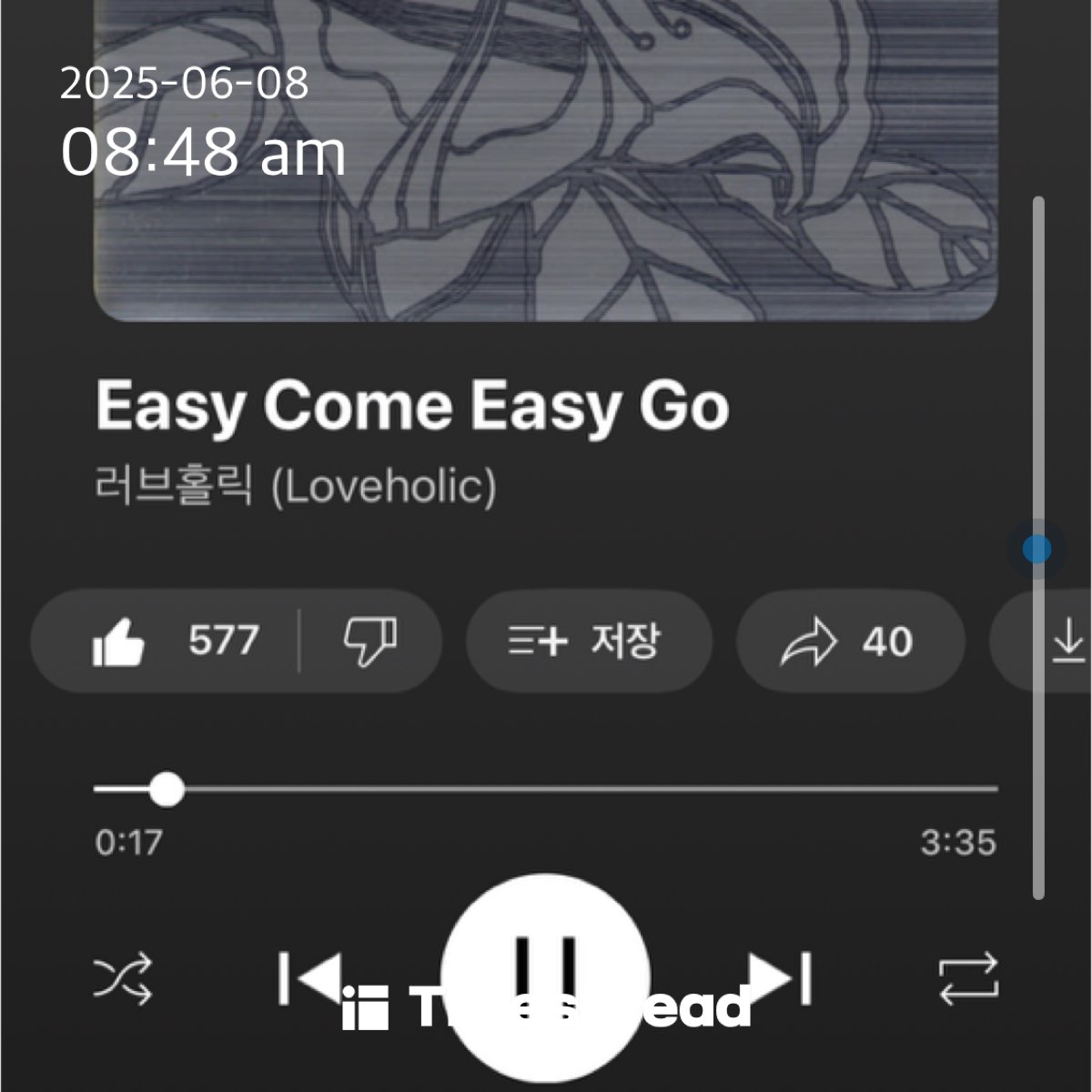Dislike this song
This screenshot has width=1092, height=1092.
tap(369, 642)
